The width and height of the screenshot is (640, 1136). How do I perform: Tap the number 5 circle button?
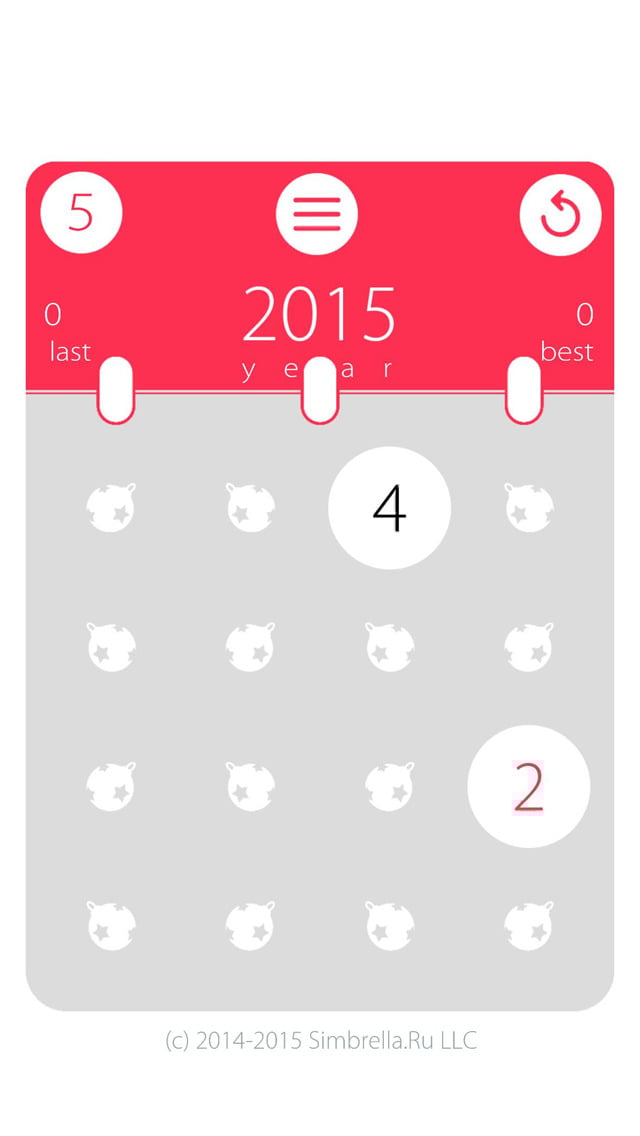click(x=81, y=214)
